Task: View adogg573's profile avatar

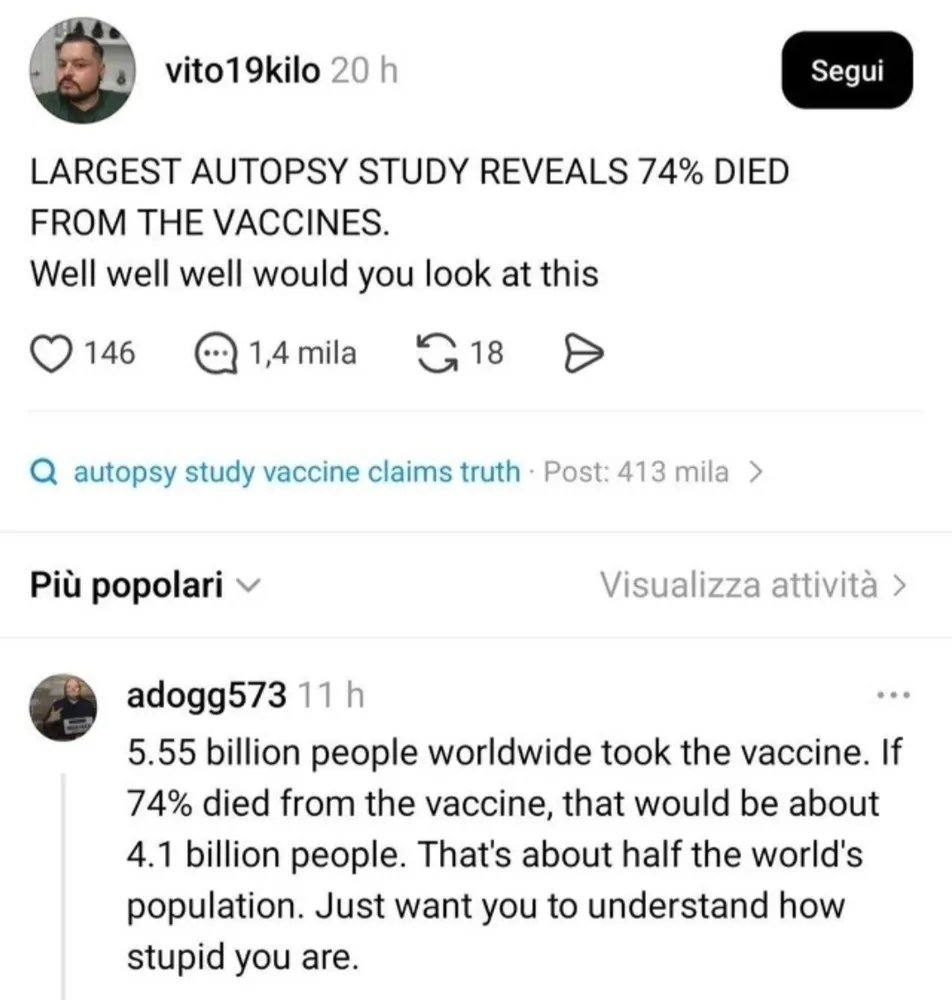Action: tap(63, 707)
